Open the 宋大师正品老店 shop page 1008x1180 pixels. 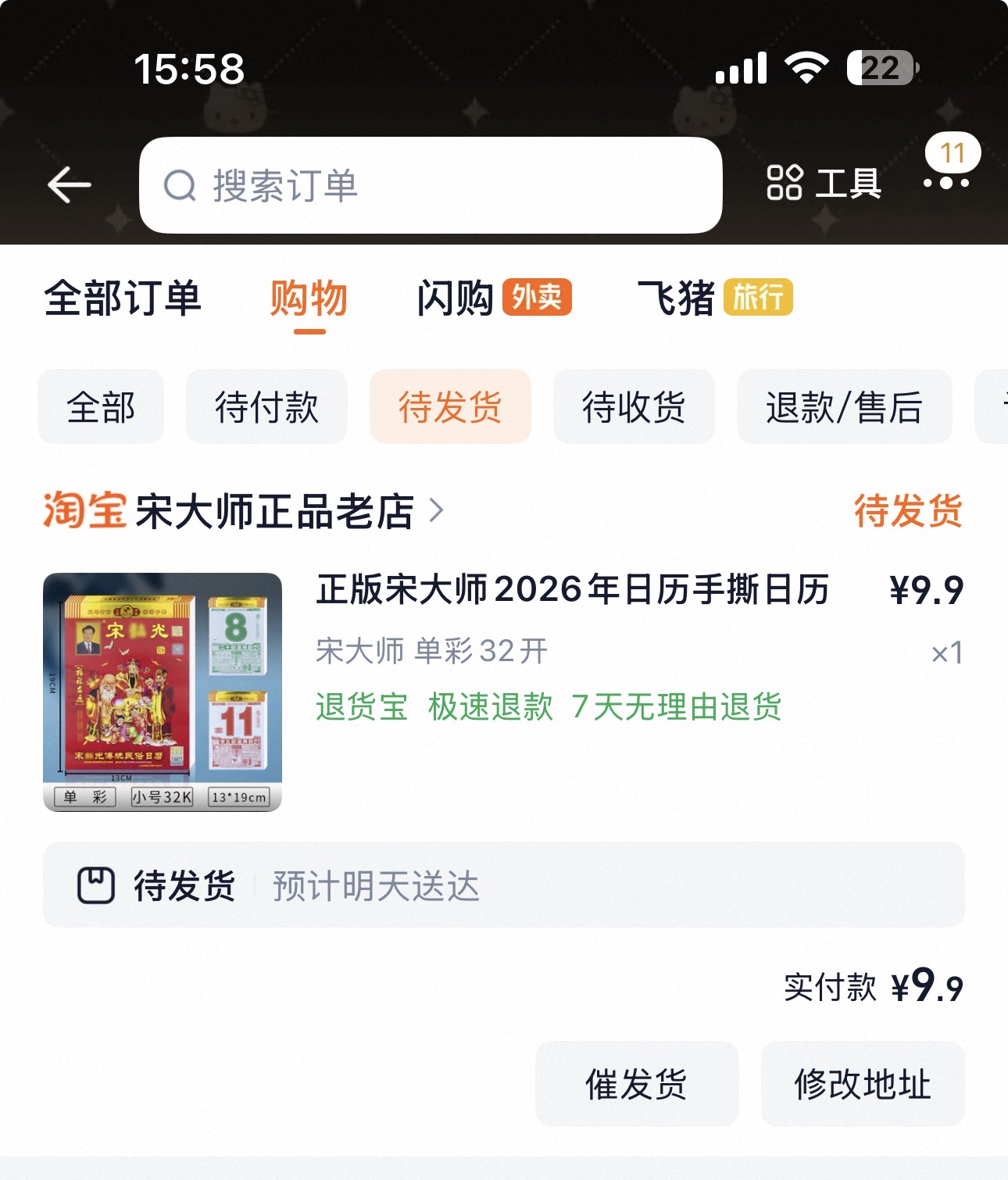tap(273, 512)
